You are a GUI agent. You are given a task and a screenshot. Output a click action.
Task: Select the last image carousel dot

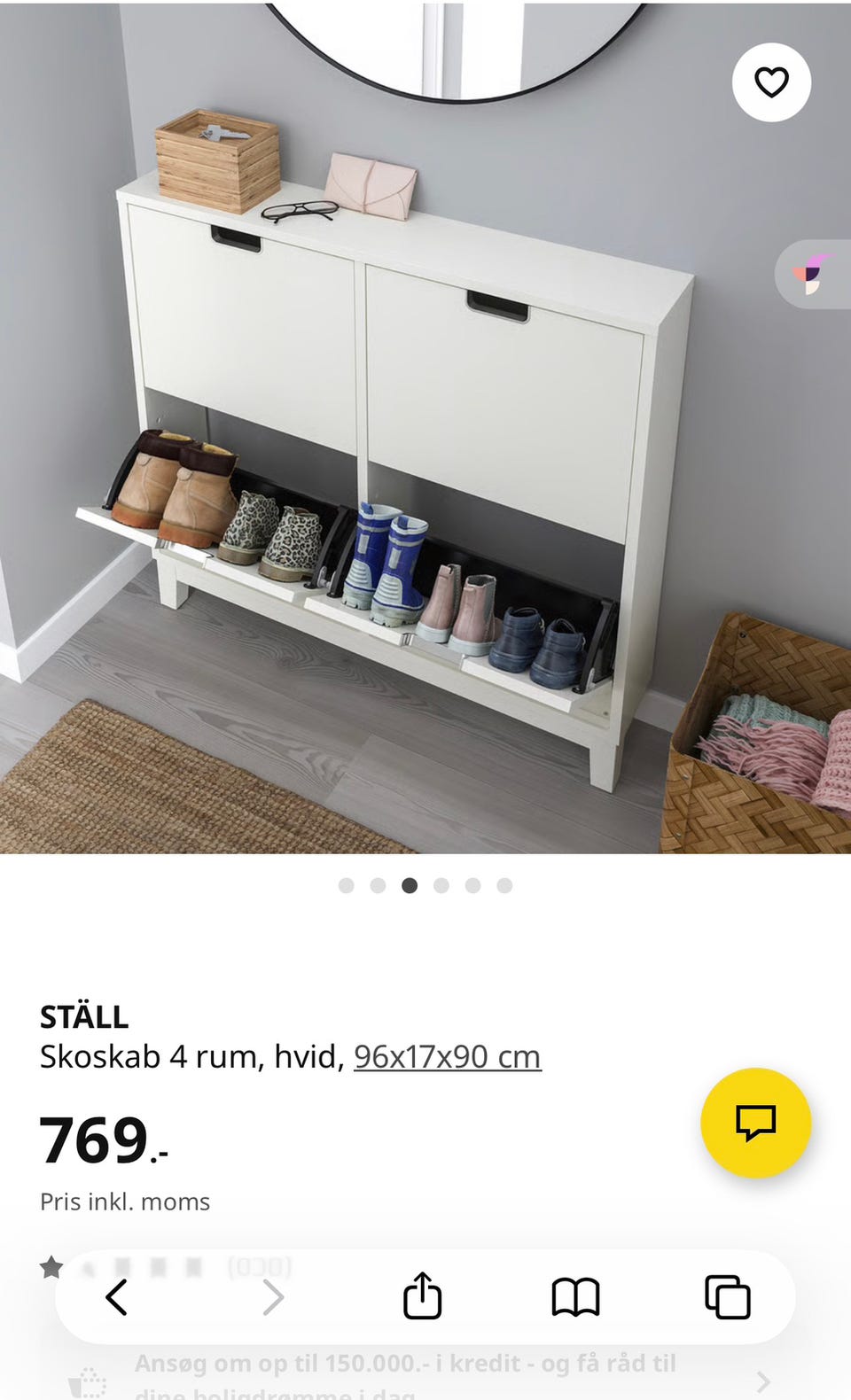pyautogui.click(x=505, y=885)
